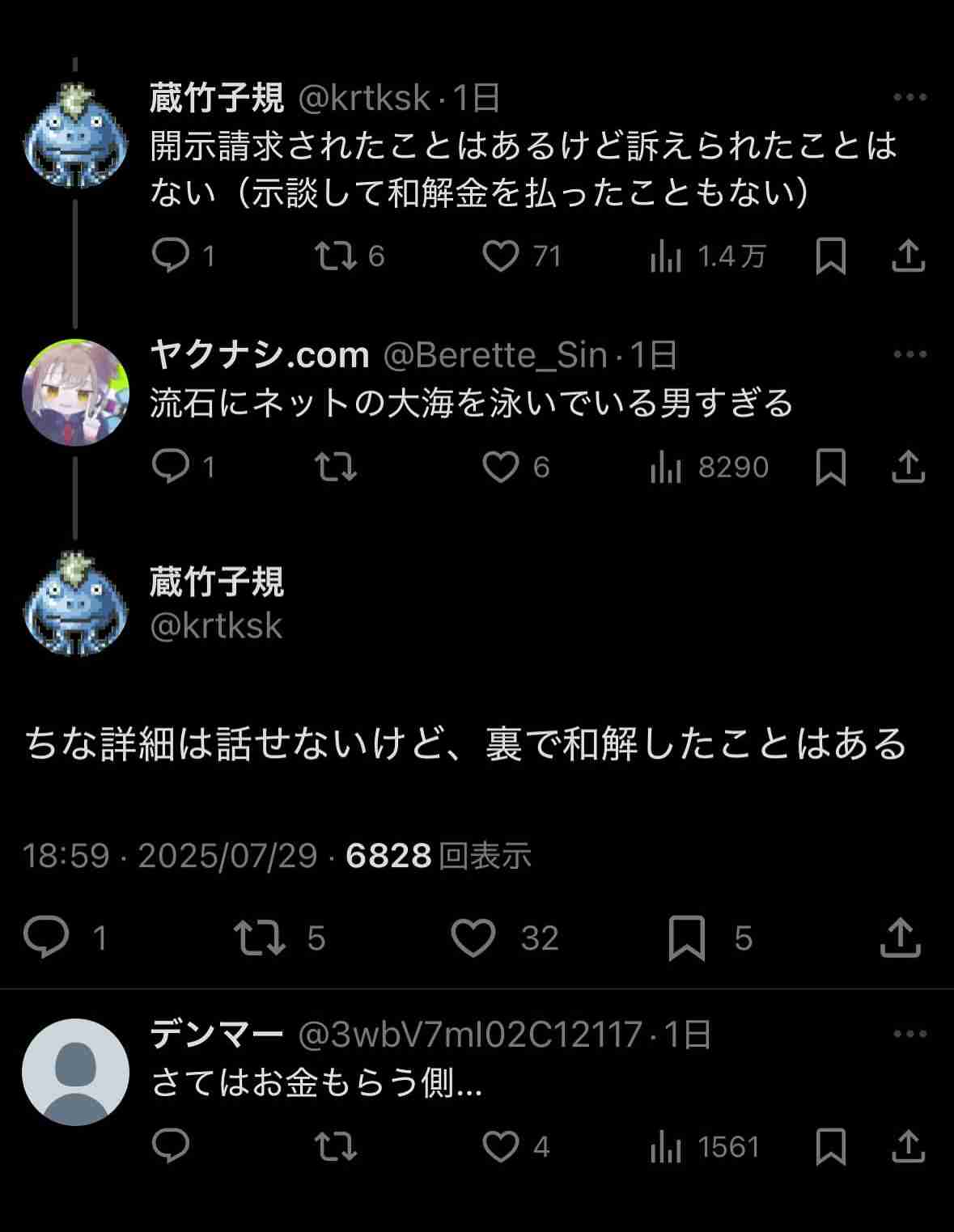Image resolution: width=954 pixels, height=1232 pixels.
Task: Repost ヤクナシ.com's reply
Action: 335,467
